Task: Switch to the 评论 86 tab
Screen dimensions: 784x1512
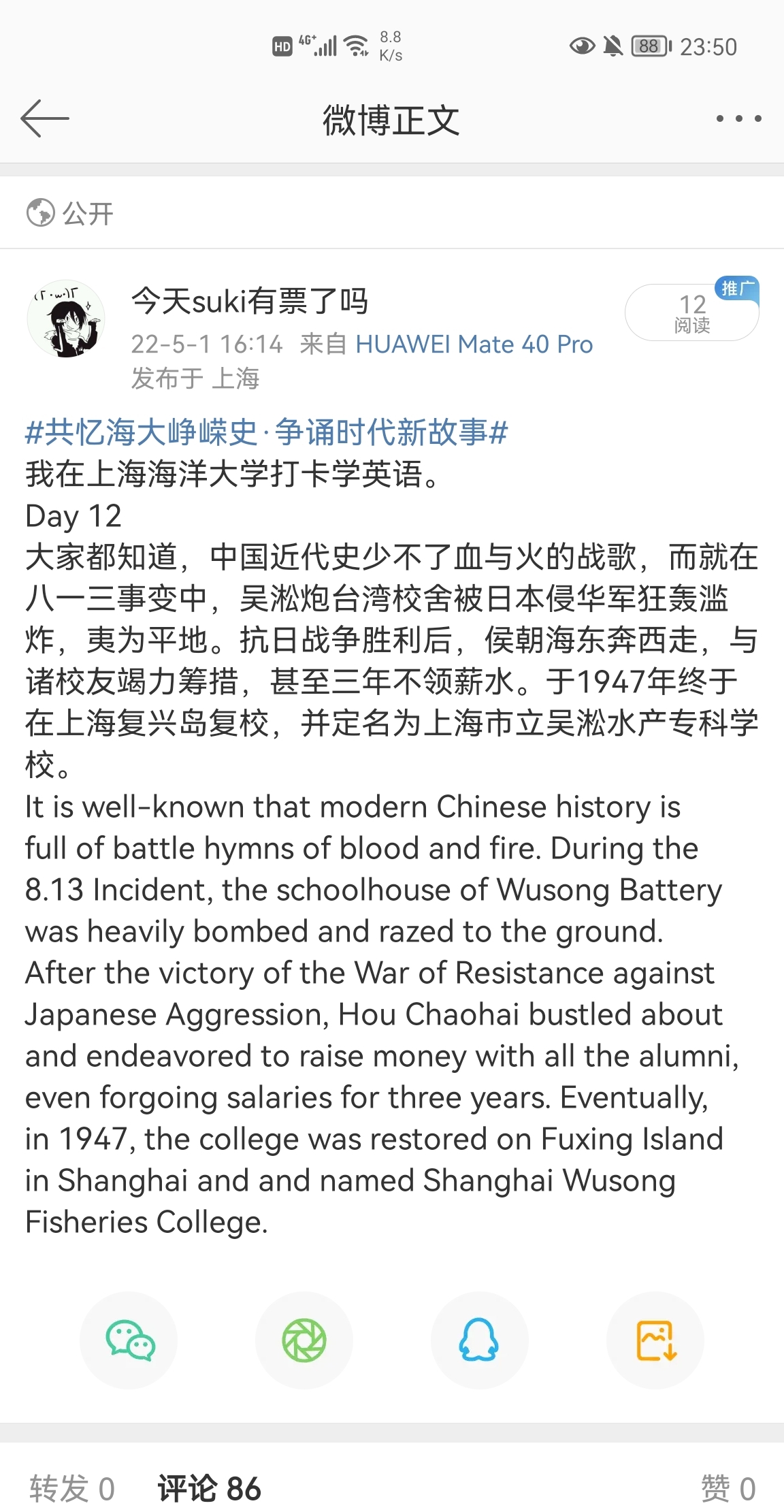Action: click(x=210, y=1488)
